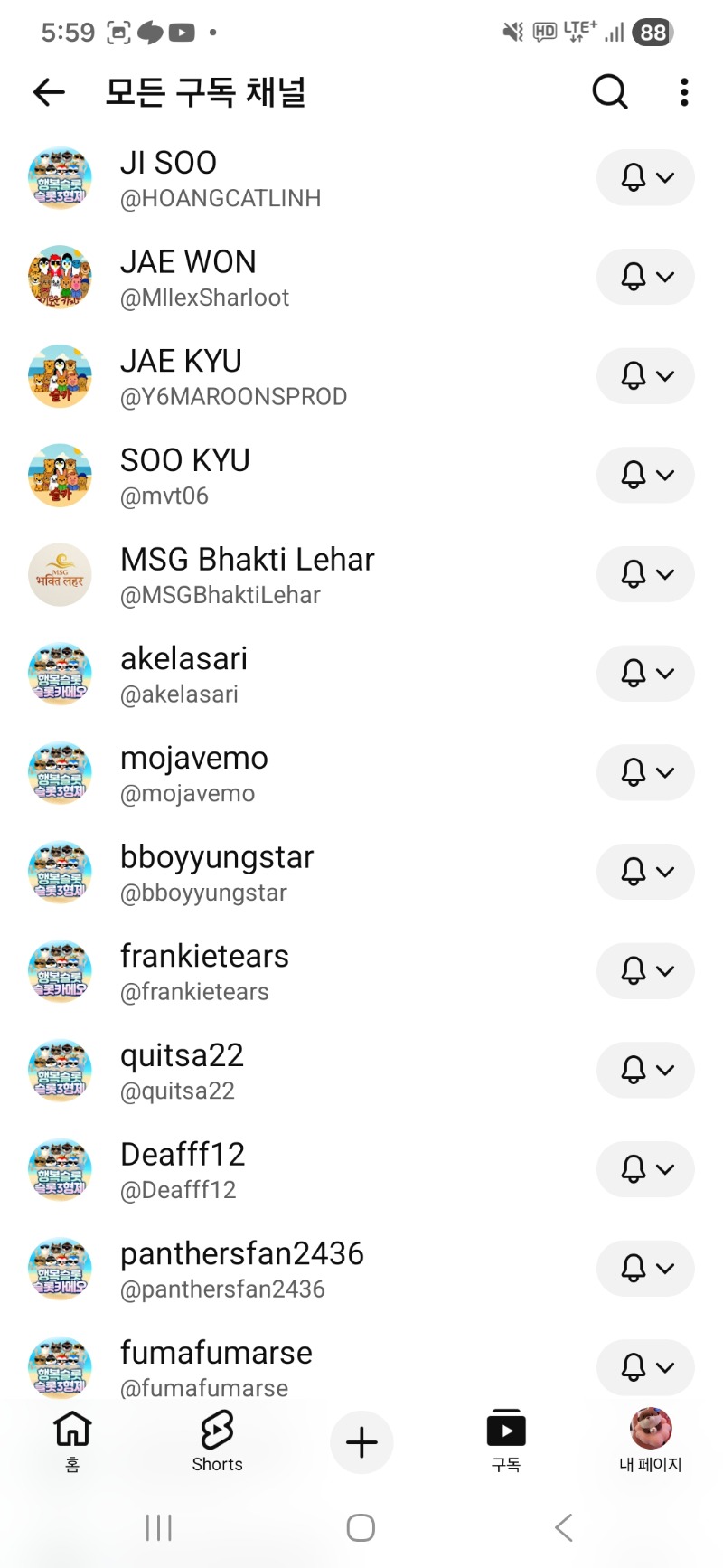Search the subscribed channels
Viewport: 723px width, 1568px height.
610,91
